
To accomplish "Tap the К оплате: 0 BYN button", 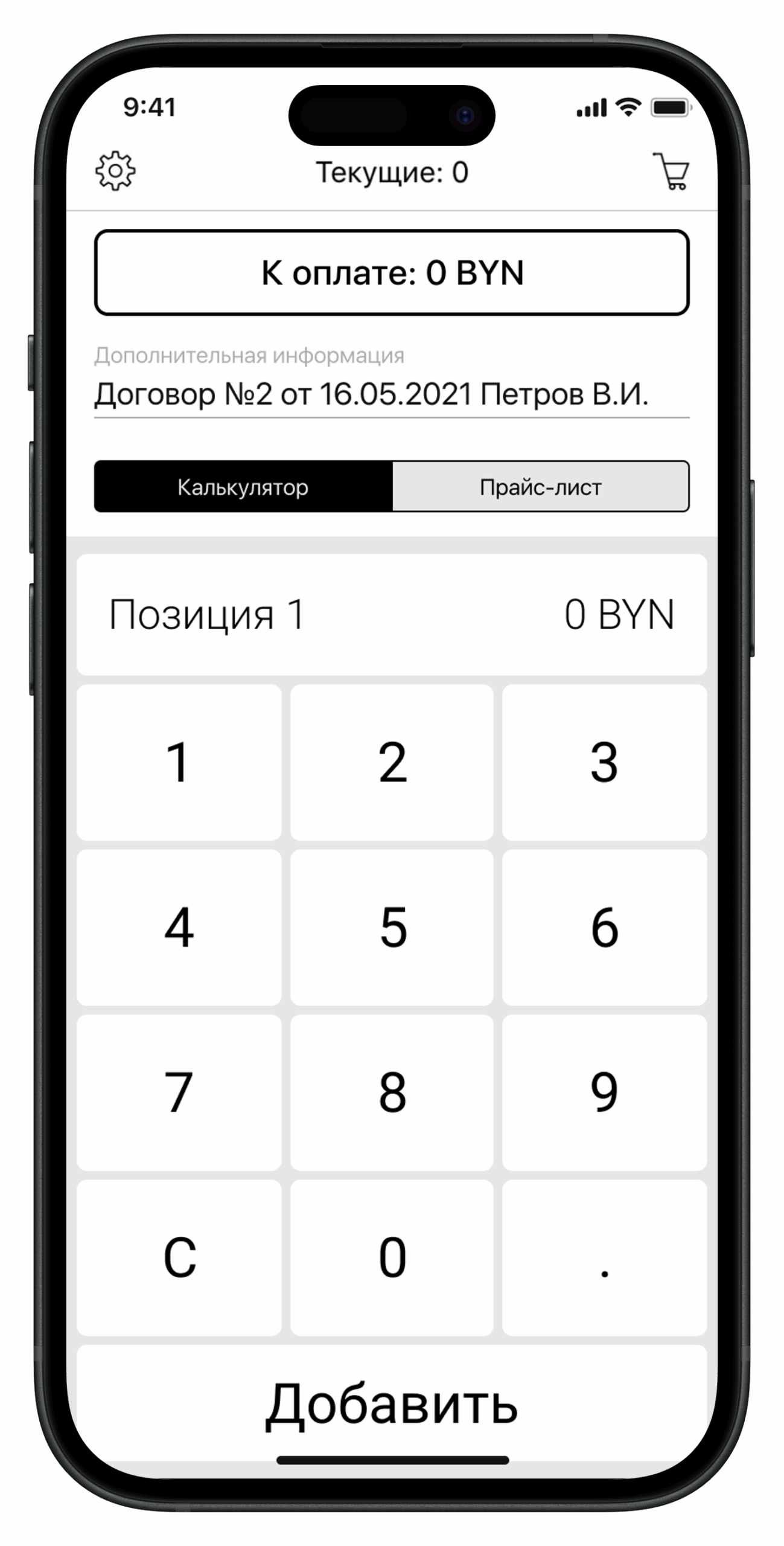I will pos(392,272).
